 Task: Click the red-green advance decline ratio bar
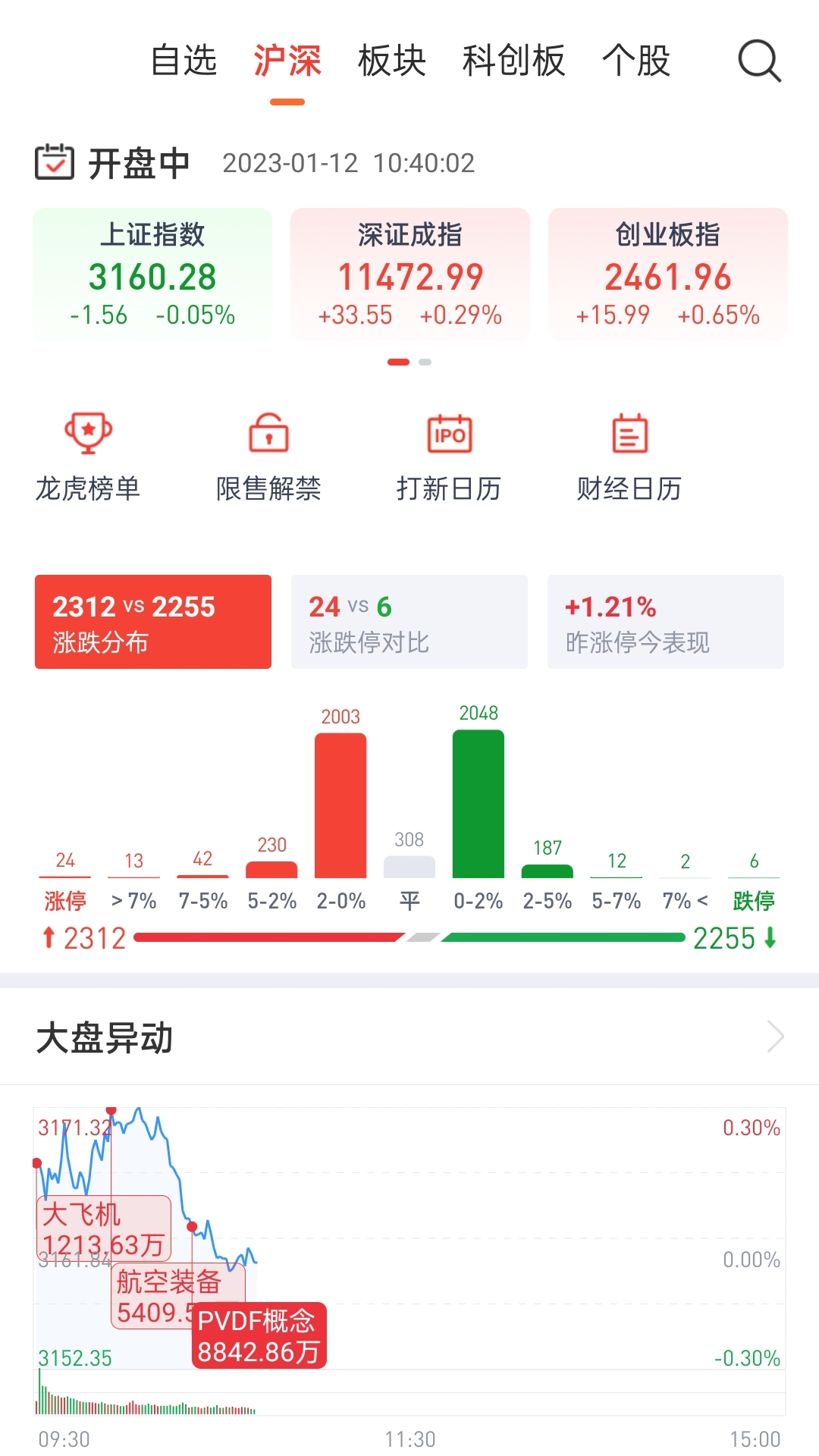[x=409, y=938]
